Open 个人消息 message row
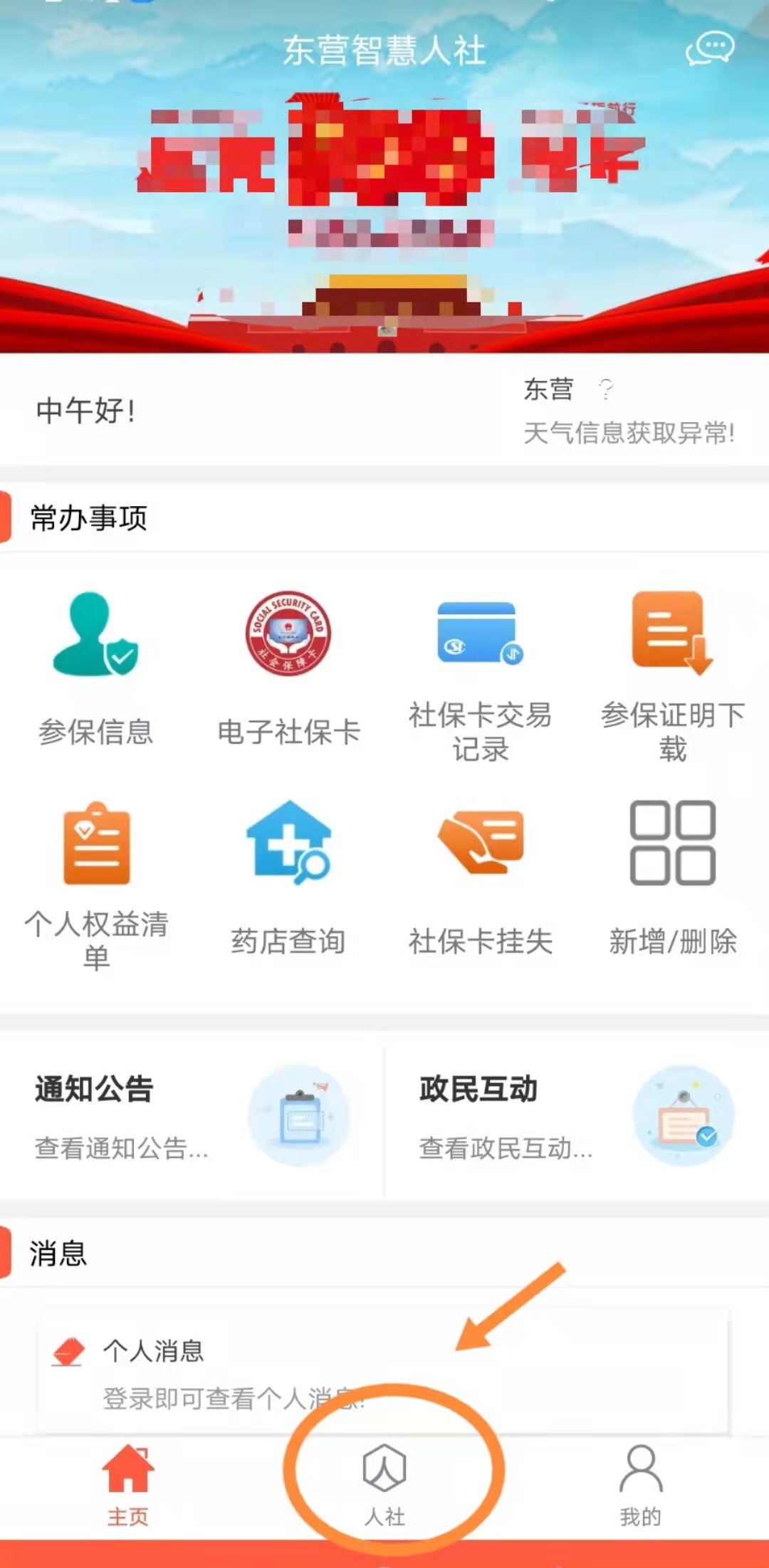The width and height of the screenshot is (769, 1568). click(x=383, y=1372)
